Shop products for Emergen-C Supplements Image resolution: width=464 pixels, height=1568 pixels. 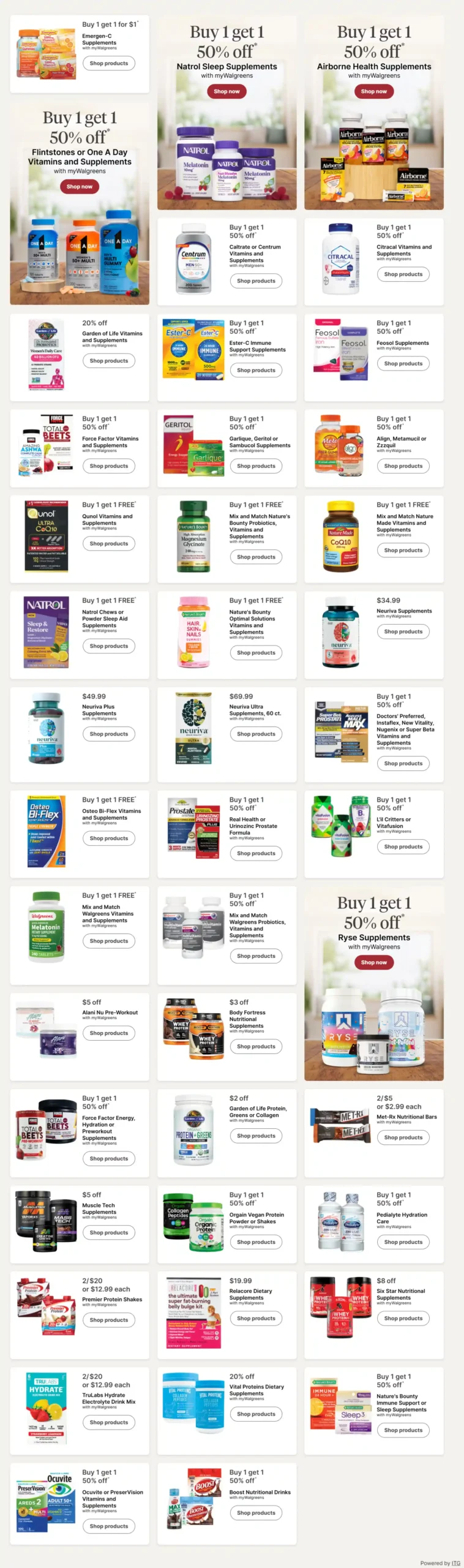[x=109, y=63]
